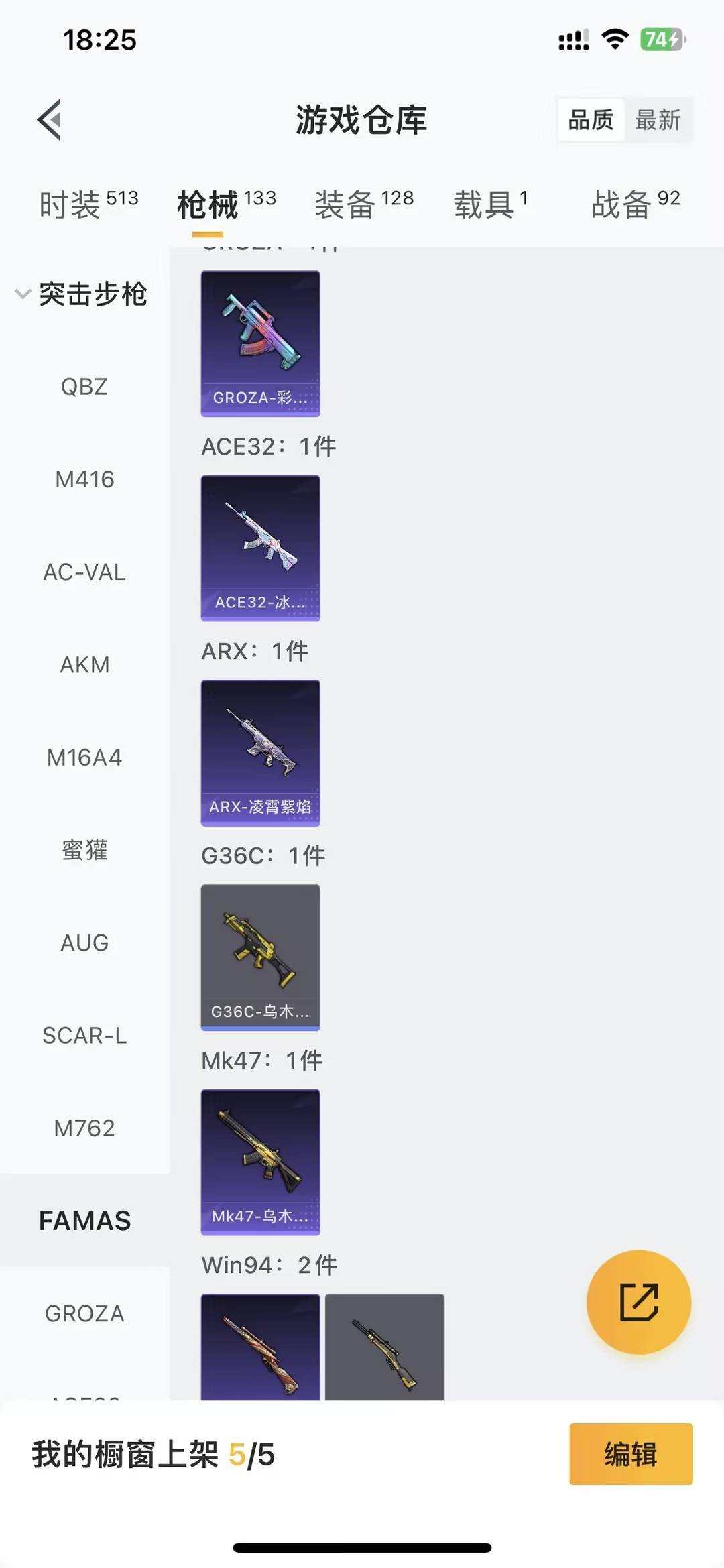
Task: Open the ACE32-冰 weapon skin
Action: [260, 550]
